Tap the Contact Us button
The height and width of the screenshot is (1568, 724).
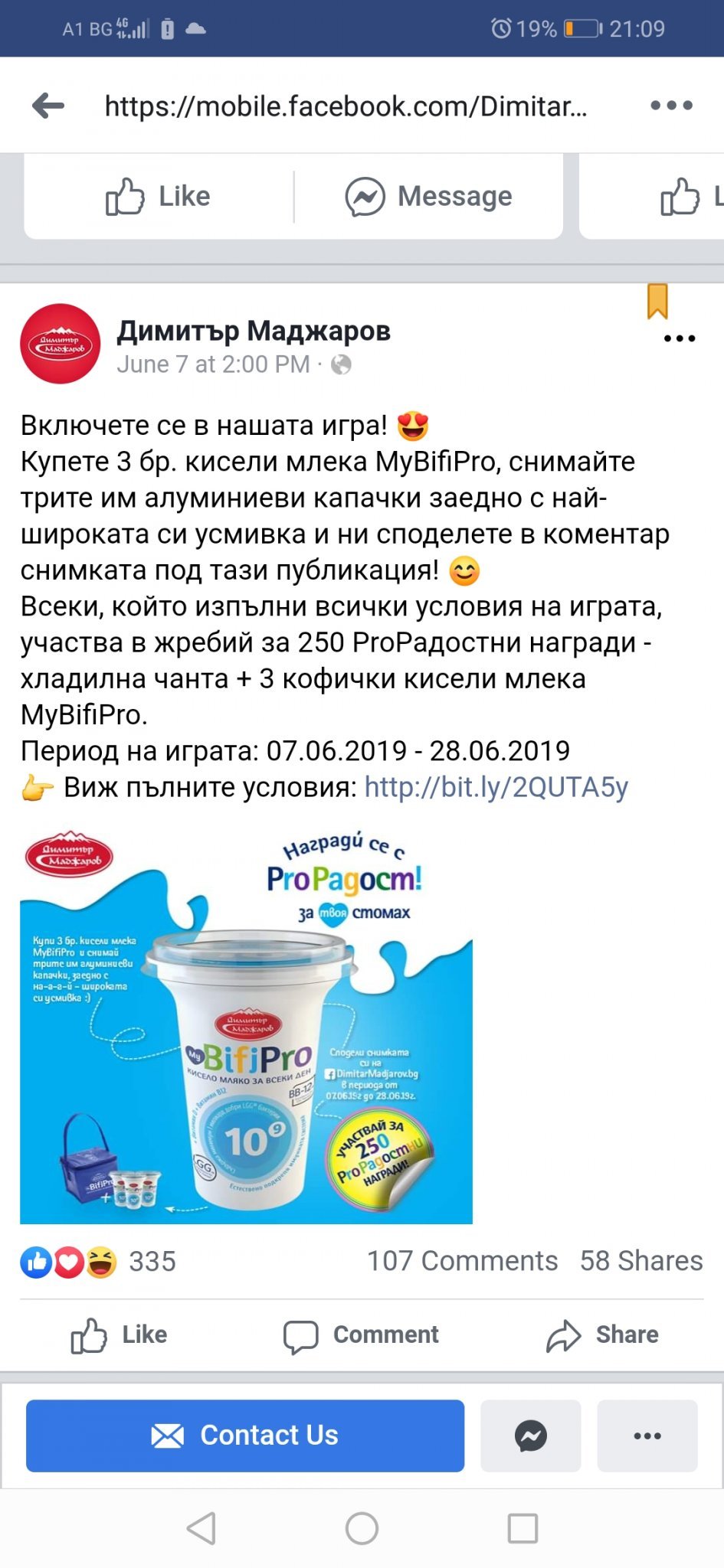(x=245, y=1436)
